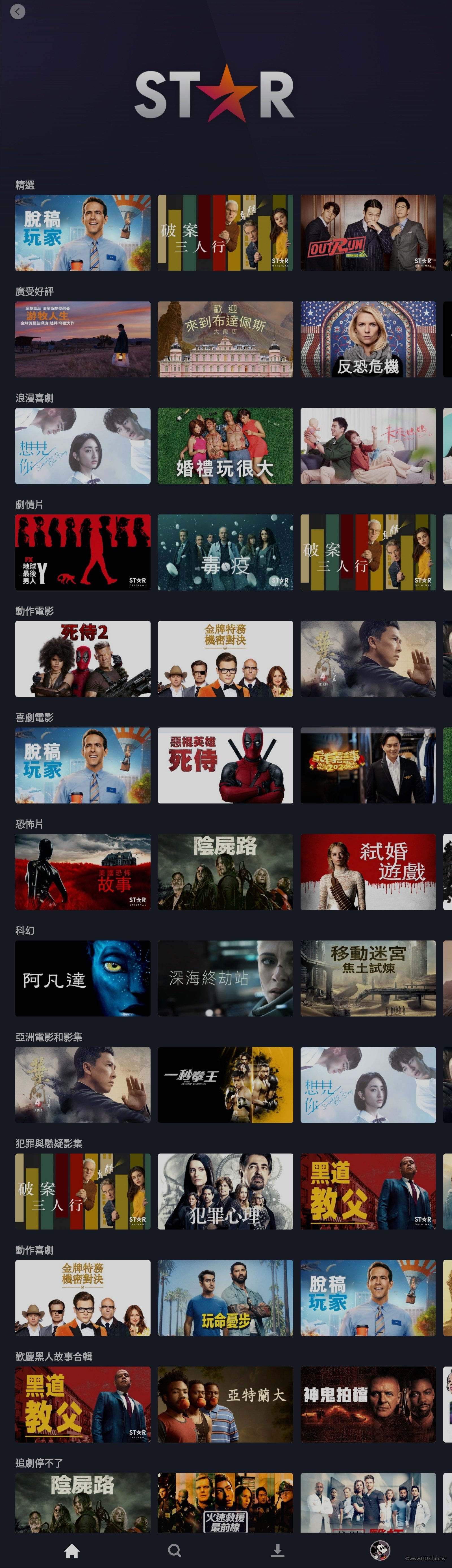Open 一秒拳王 in 亞洲電影和影集
The width and height of the screenshot is (452, 1568).
pyautogui.click(x=225, y=1085)
